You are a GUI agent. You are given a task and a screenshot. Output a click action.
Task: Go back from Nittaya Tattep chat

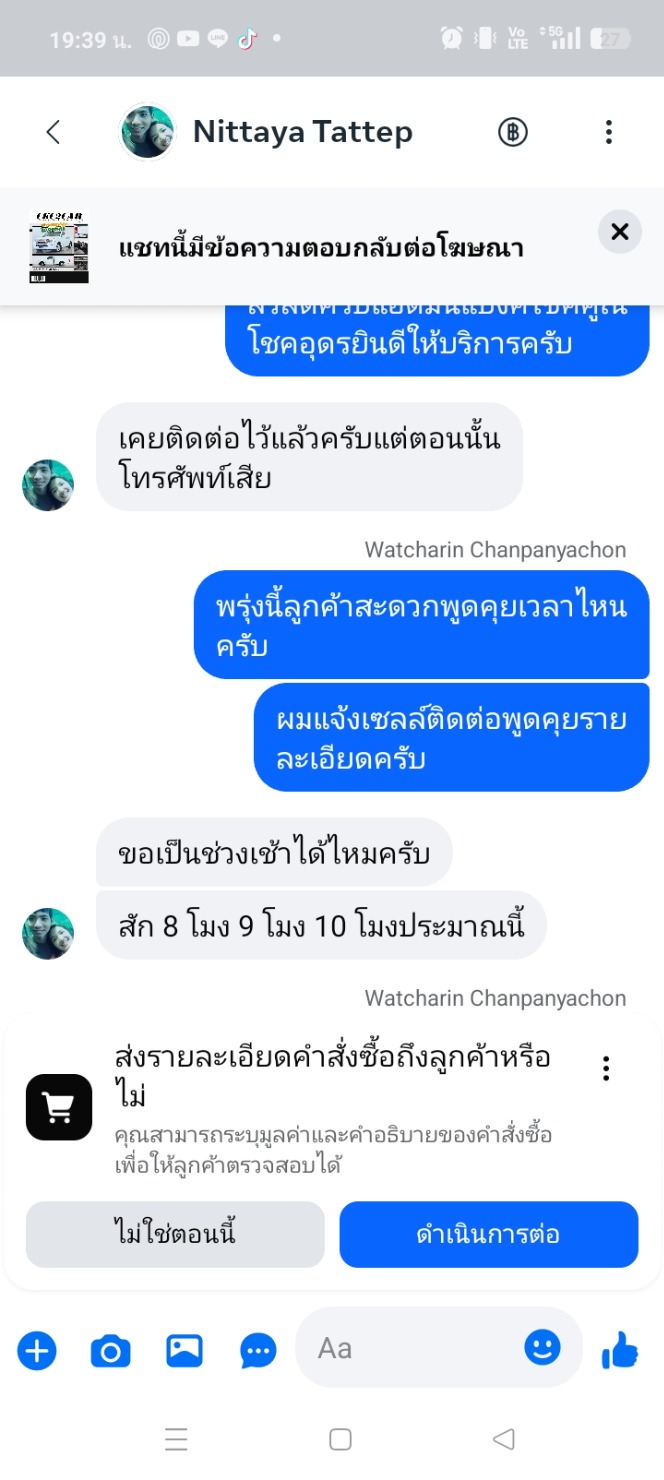coord(53,132)
